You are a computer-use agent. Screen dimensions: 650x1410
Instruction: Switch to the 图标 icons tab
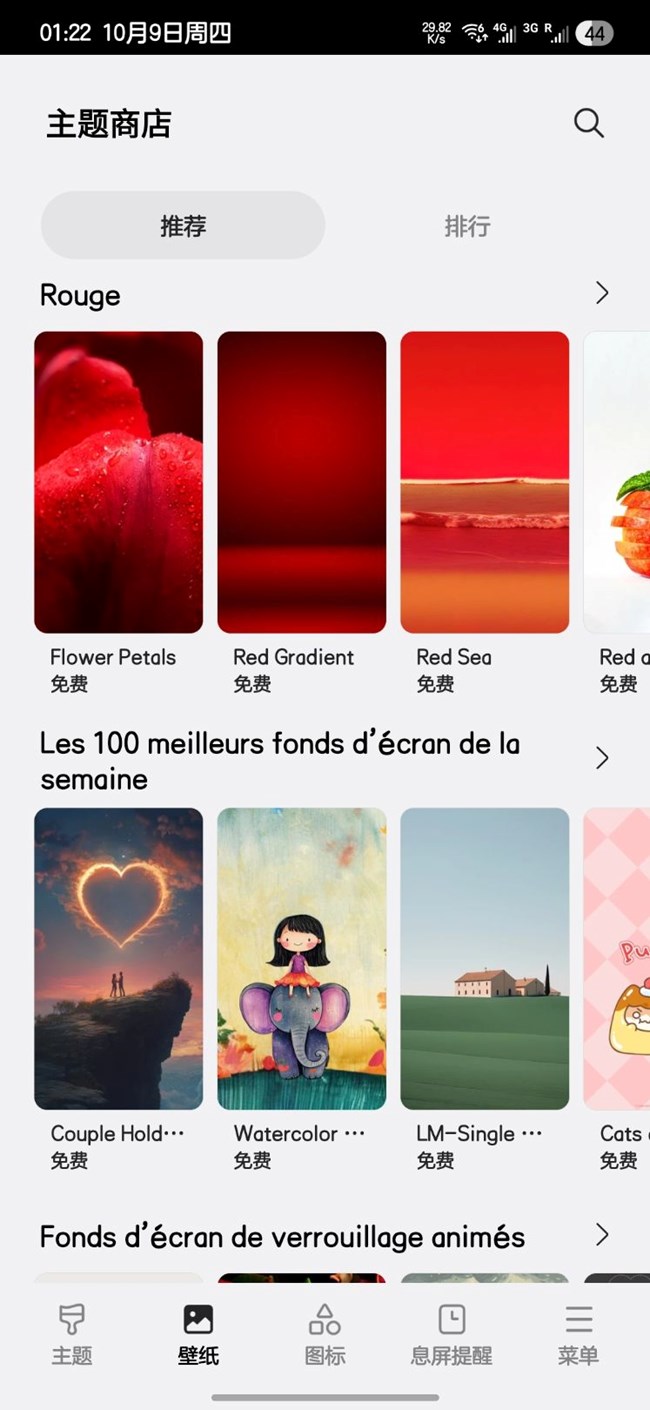point(325,1334)
